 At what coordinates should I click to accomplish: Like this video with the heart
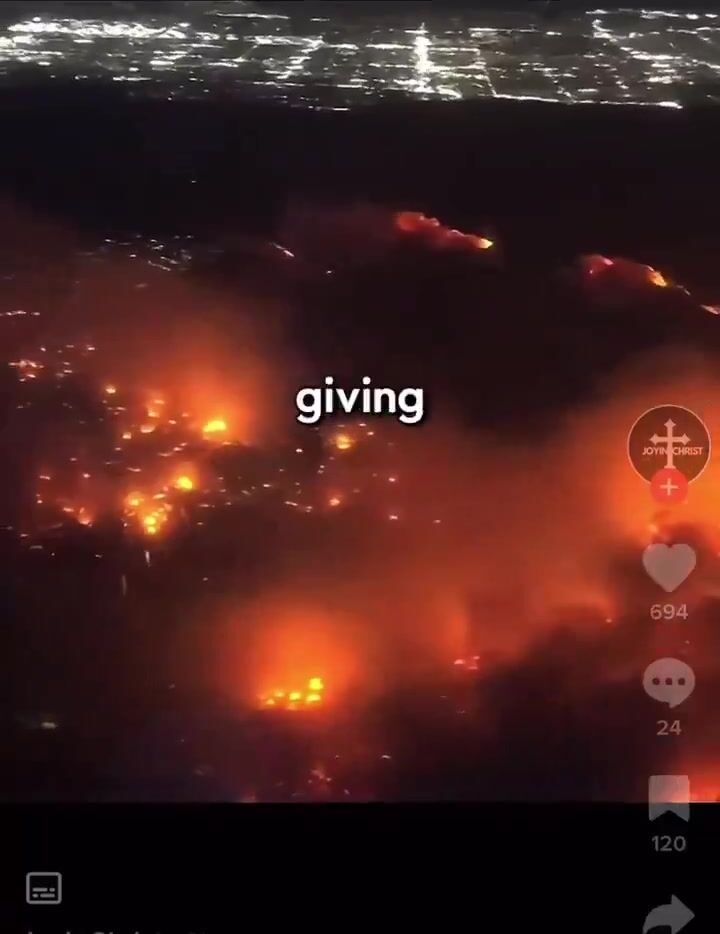click(669, 567)
